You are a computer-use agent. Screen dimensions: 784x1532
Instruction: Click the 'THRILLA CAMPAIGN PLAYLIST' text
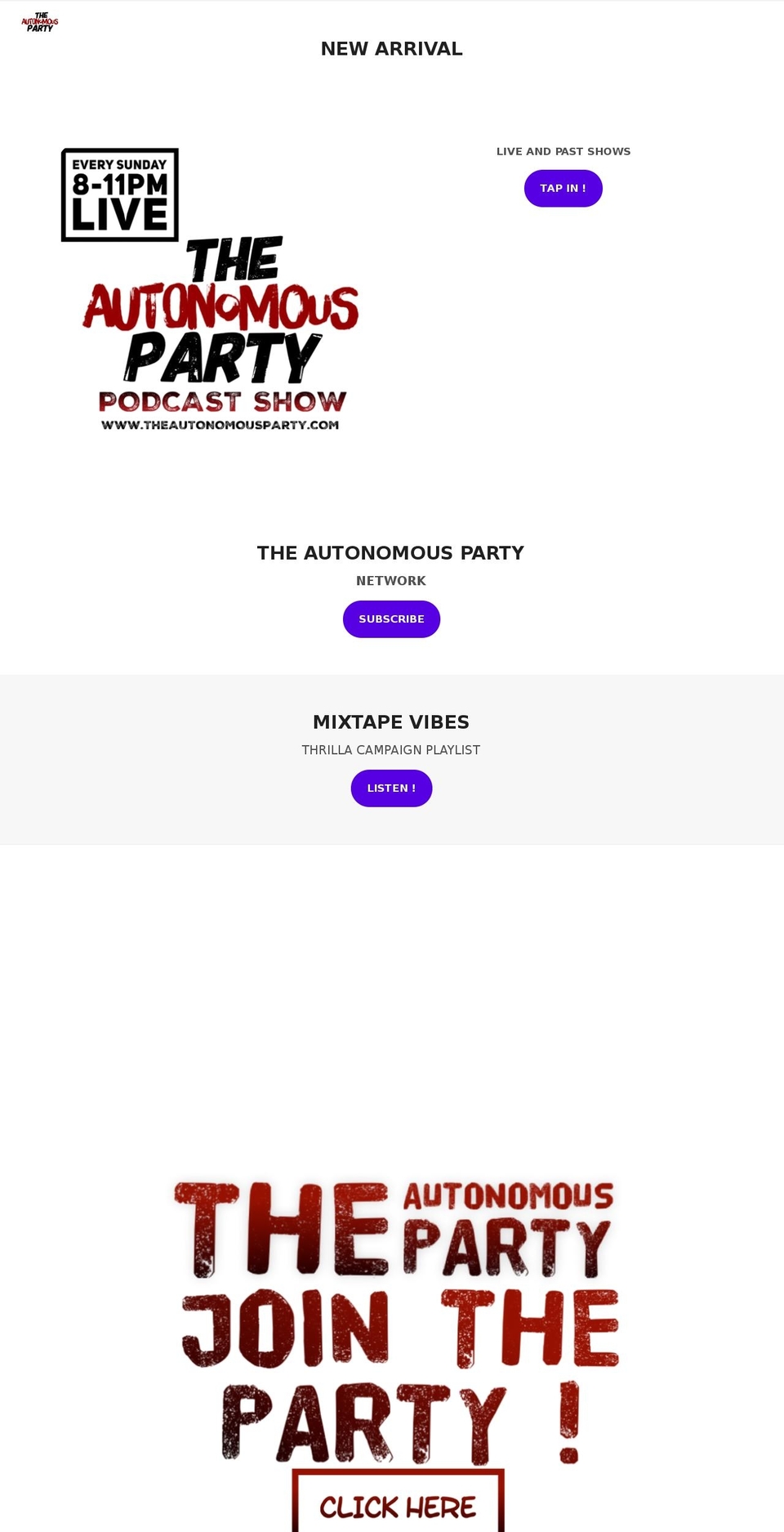pyautogui.click(x=391, y=749)
